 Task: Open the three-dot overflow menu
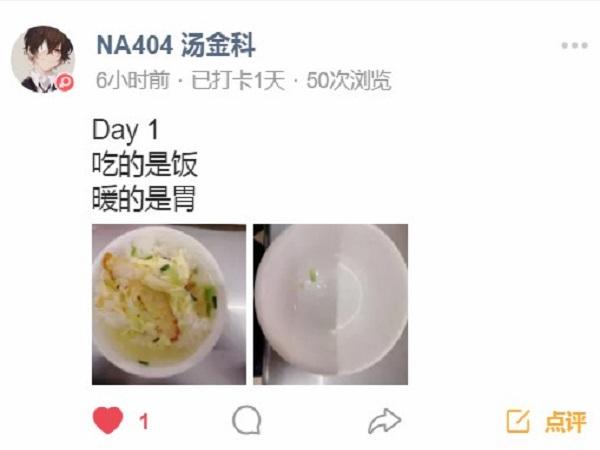point(574,46)
